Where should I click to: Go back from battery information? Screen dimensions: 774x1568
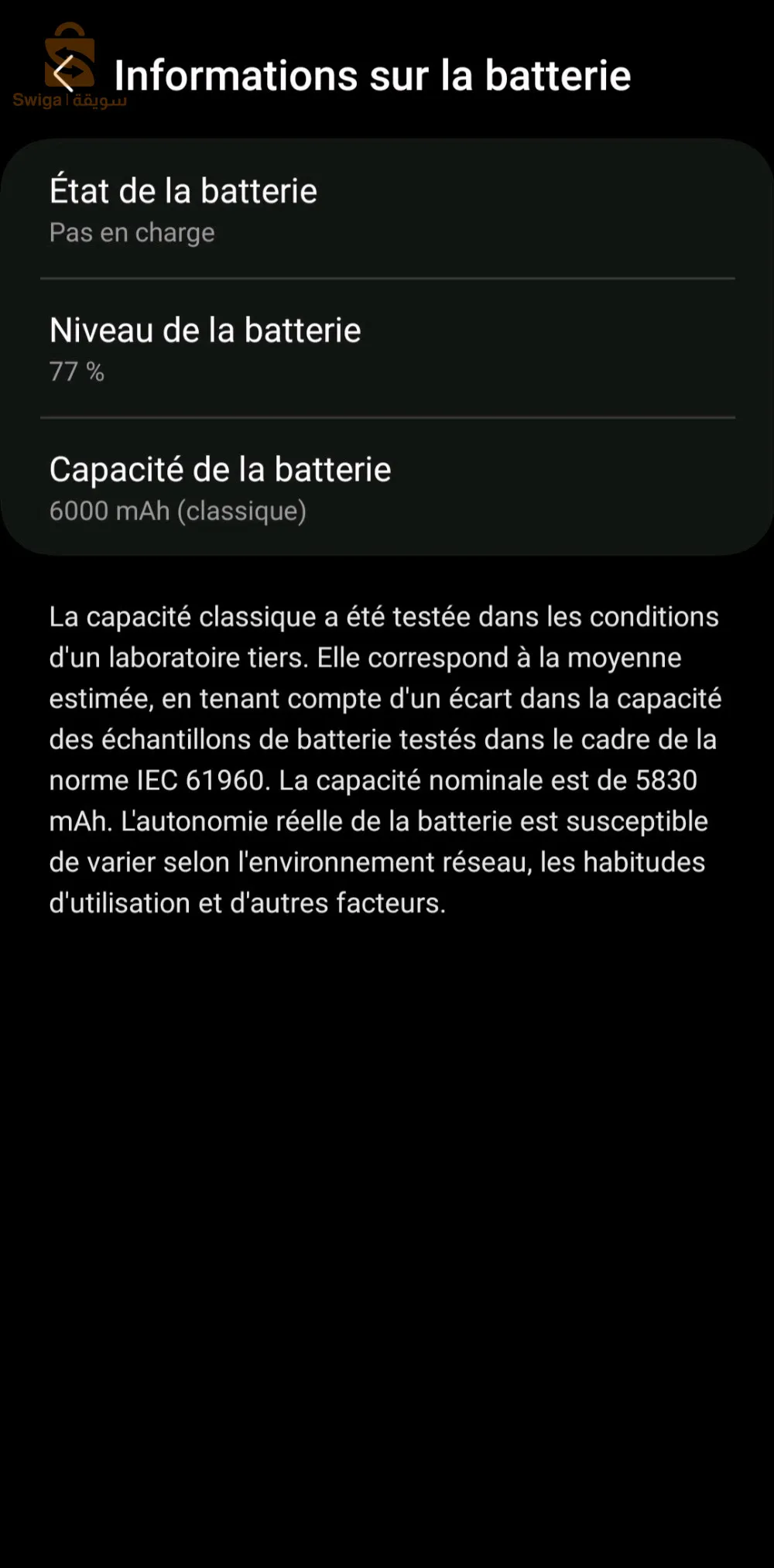pos(63,74)
